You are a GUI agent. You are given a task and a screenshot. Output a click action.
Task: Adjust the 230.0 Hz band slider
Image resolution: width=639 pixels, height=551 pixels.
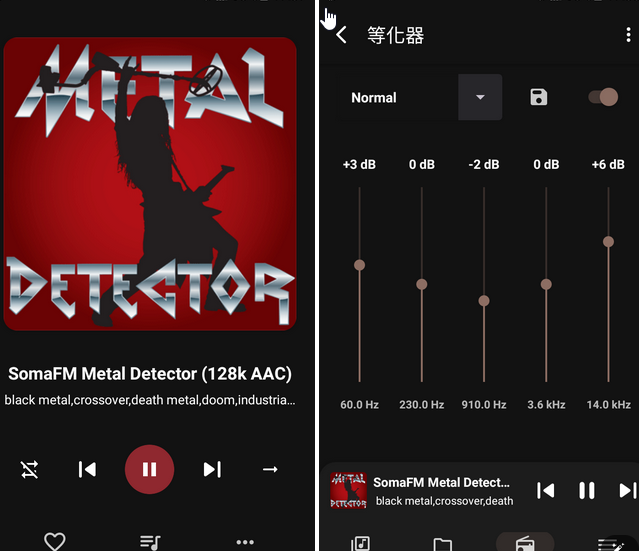[x=422, y=284]
